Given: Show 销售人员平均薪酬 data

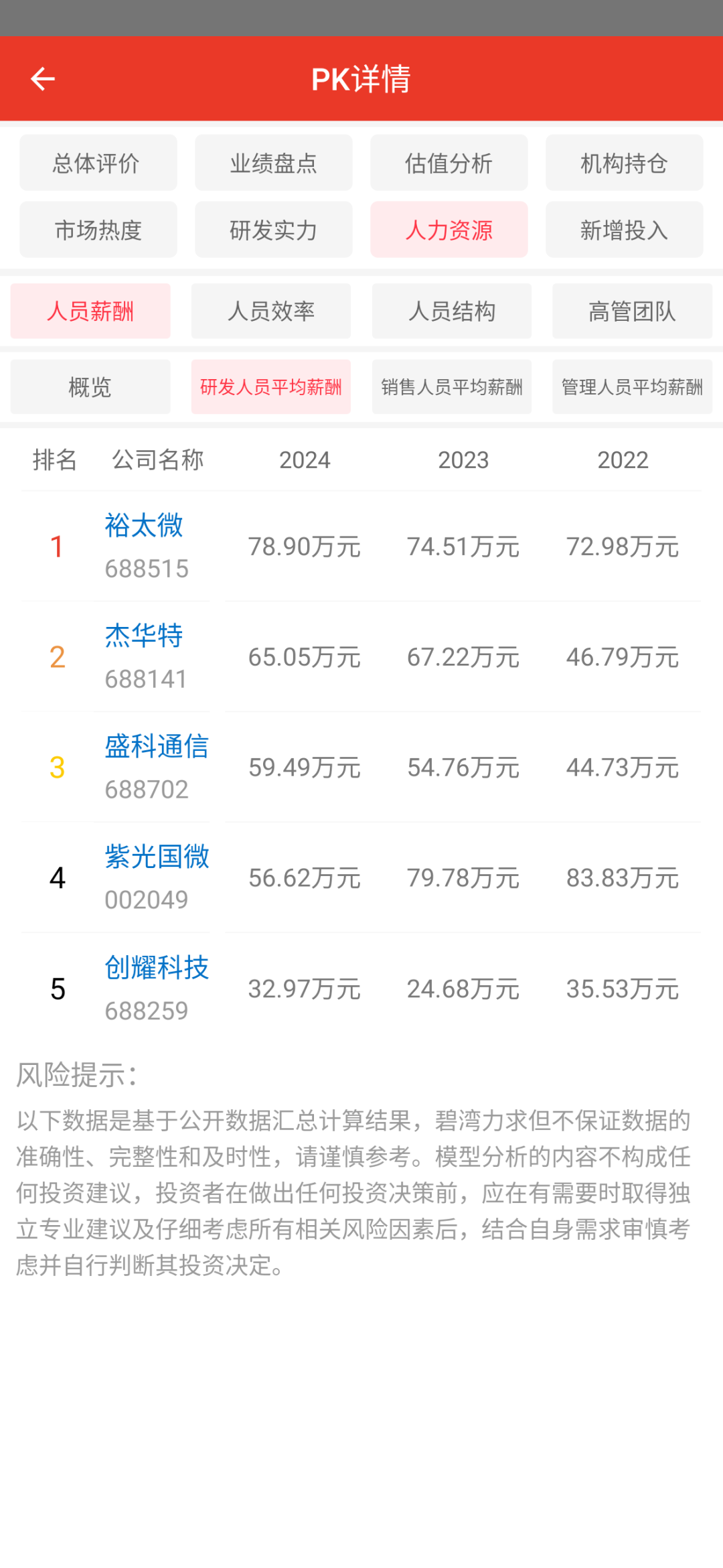Looking at the screenshot, I should pyautogui.click(x=452, y=386).
